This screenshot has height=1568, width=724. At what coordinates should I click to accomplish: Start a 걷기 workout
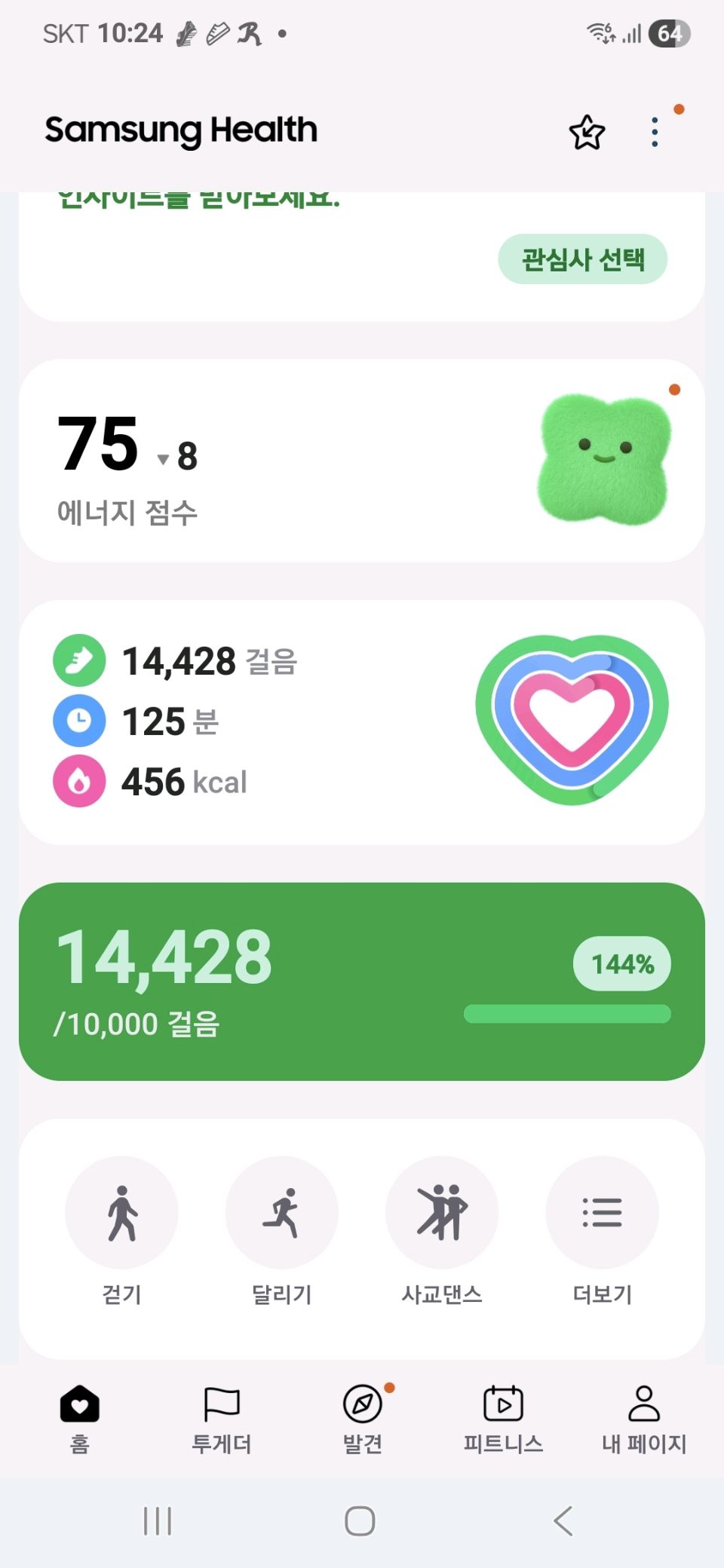point(121,1213)
